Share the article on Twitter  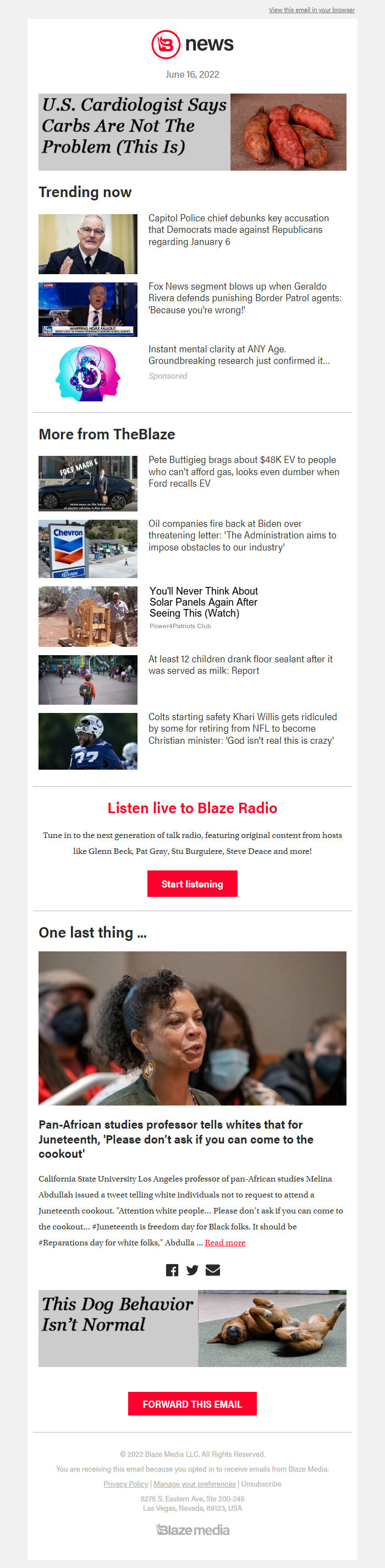[192, 1270]
